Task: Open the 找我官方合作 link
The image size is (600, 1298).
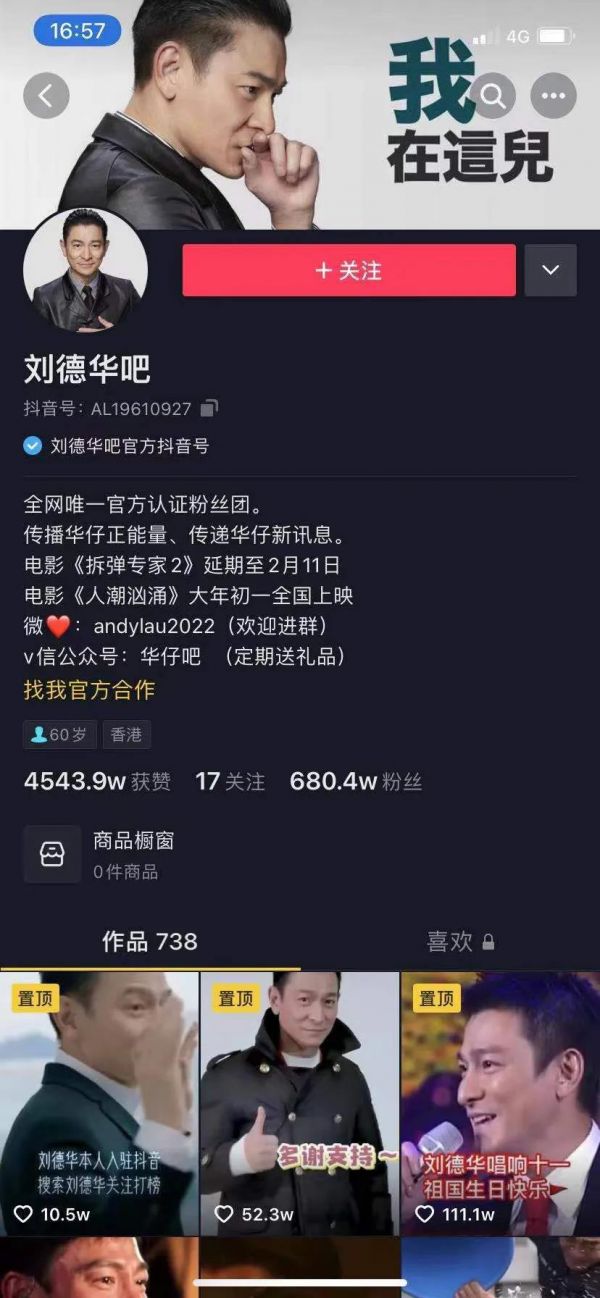Action: coord(89,690)
